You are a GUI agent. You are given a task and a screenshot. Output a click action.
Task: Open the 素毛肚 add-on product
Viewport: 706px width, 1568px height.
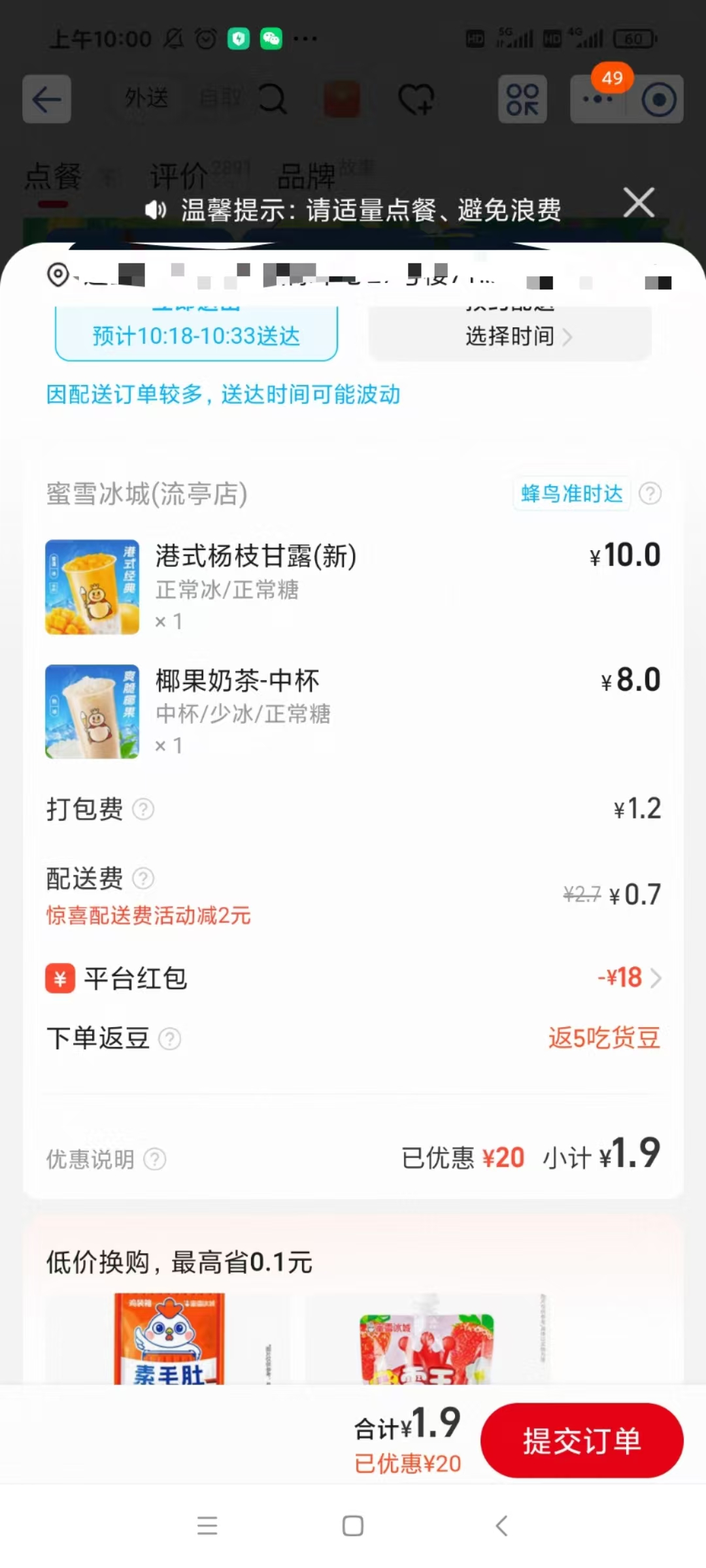click(x=170, y=1339)
